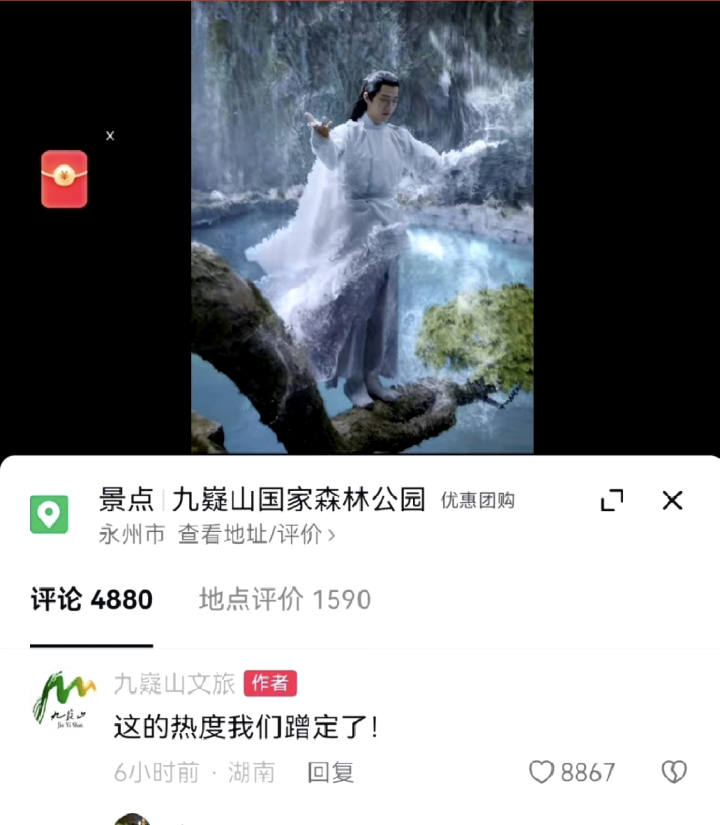
Task: Switch to the 地点评价 1590 tab
Action: pos(285,600)
